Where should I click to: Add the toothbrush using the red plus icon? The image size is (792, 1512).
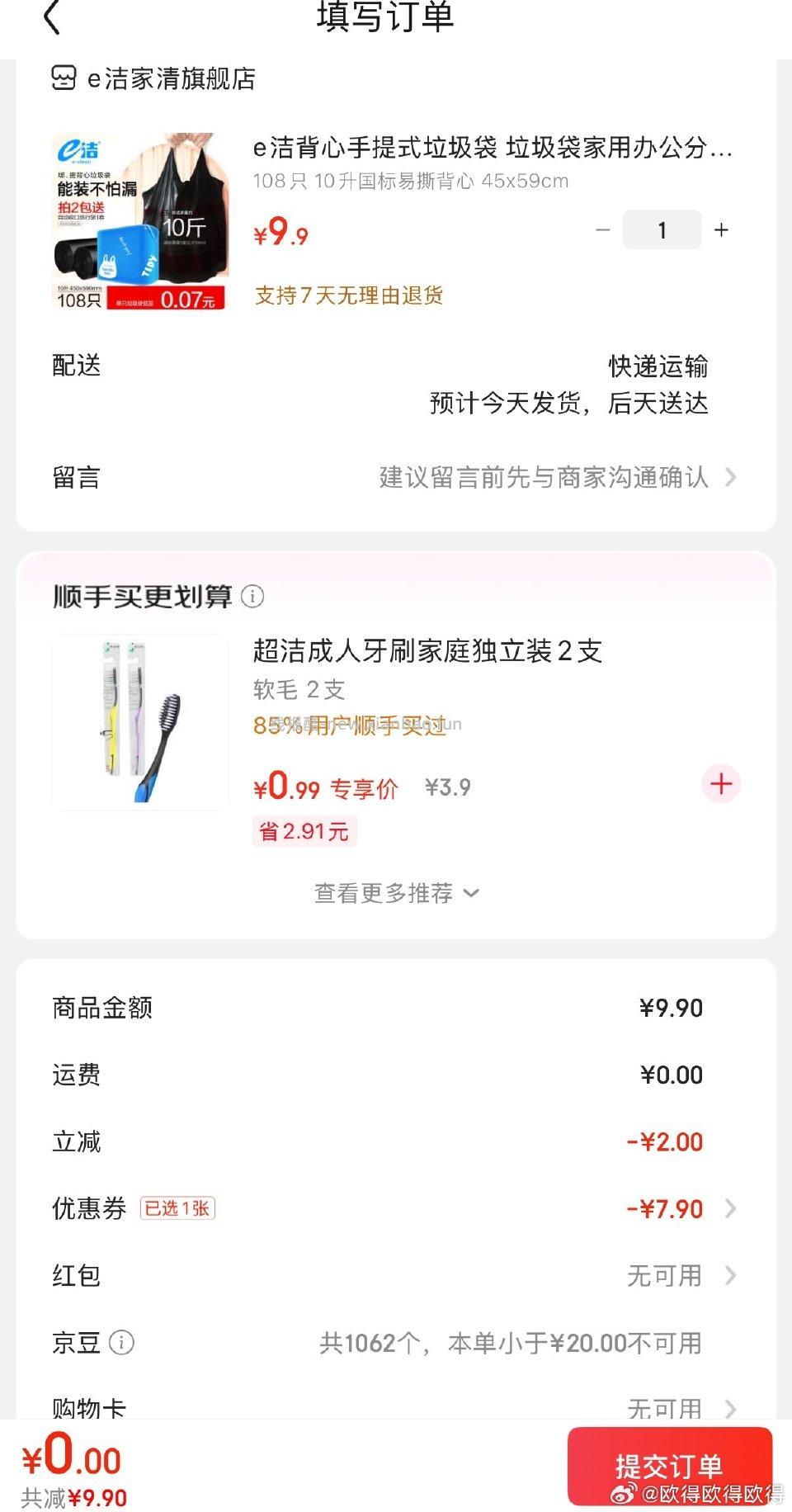pos(721,784)
